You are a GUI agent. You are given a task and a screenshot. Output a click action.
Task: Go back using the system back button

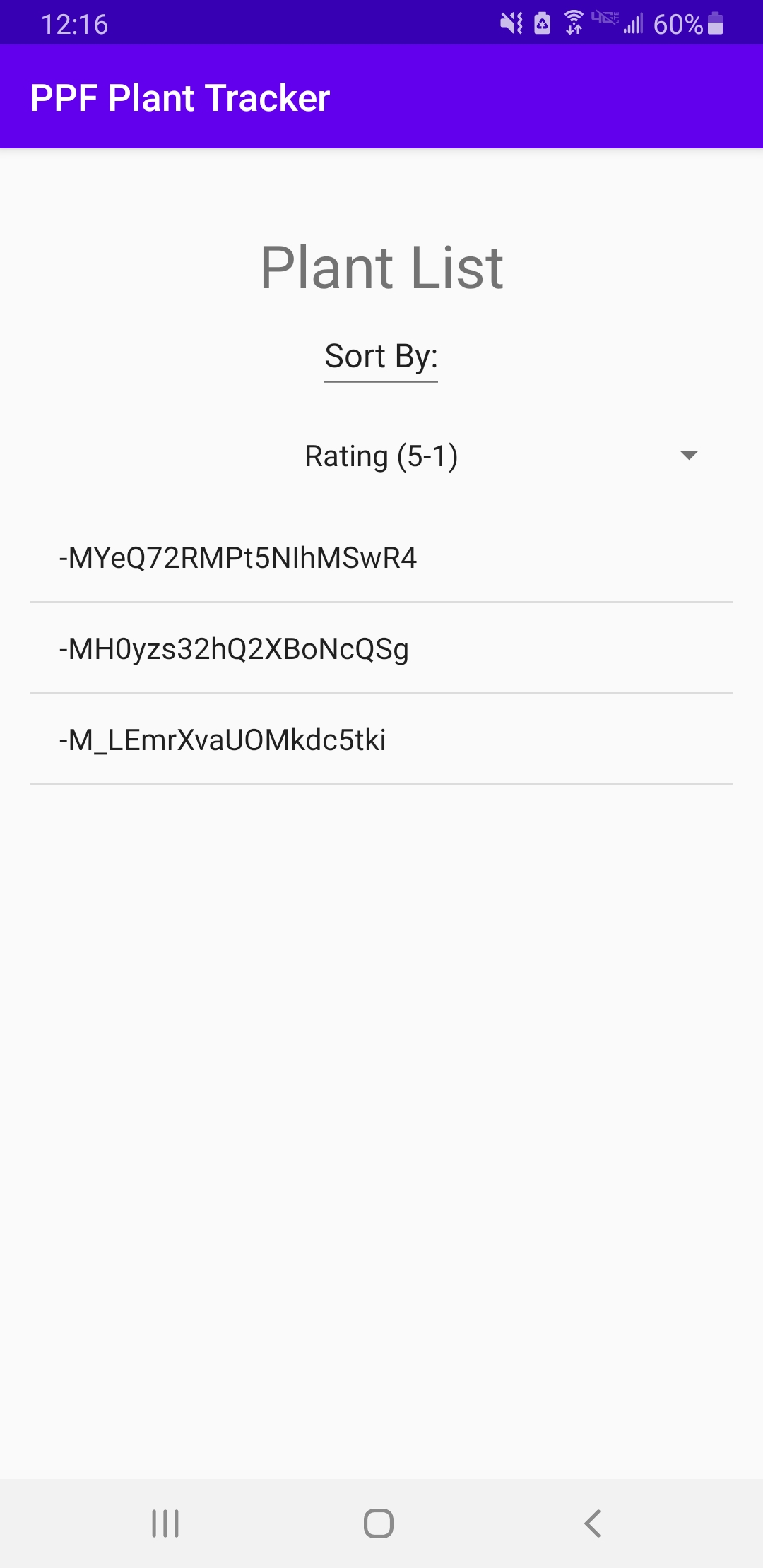click(593, 1524)
